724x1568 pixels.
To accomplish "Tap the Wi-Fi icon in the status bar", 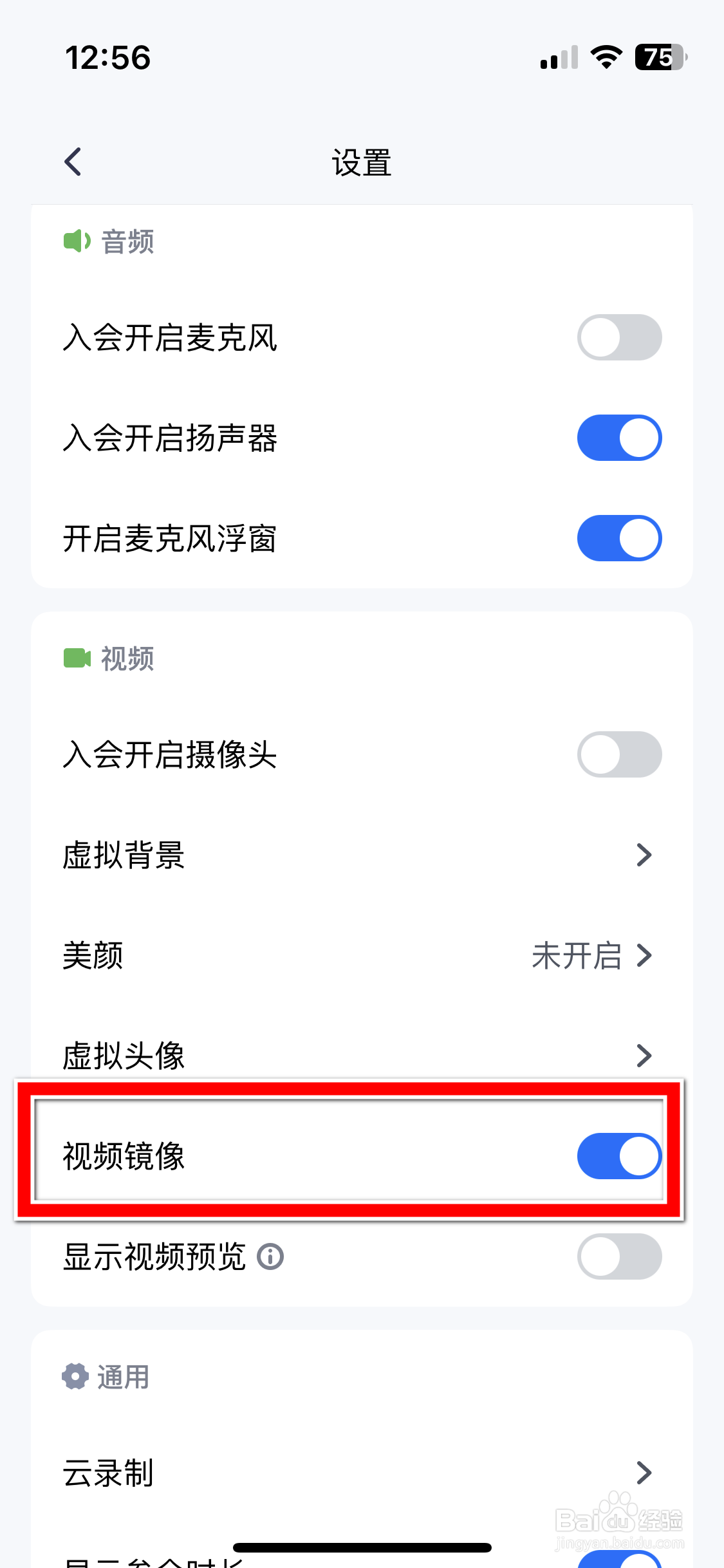I will (x=606, y=57).
